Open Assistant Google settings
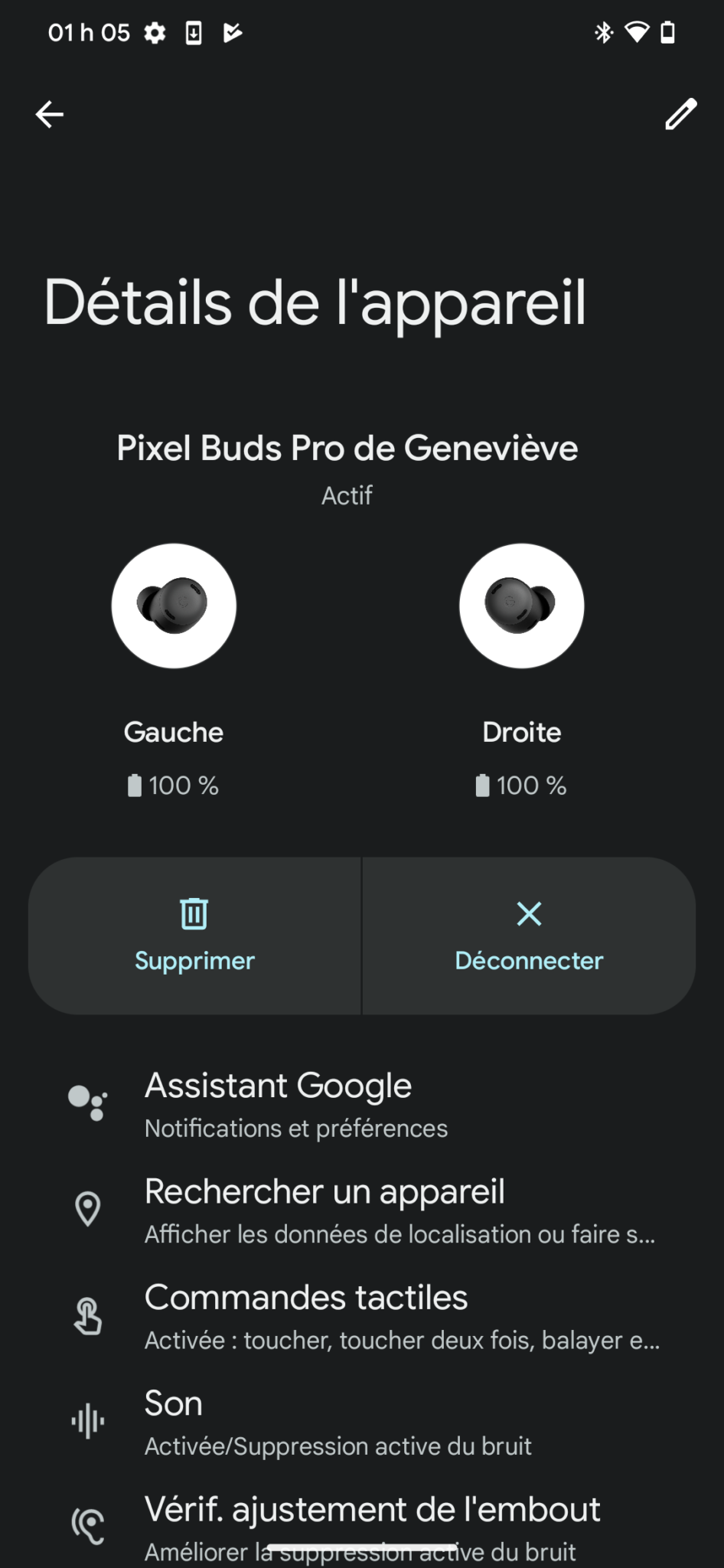The height and width of the screenshot is (1568, 724). coord(362,1105)
